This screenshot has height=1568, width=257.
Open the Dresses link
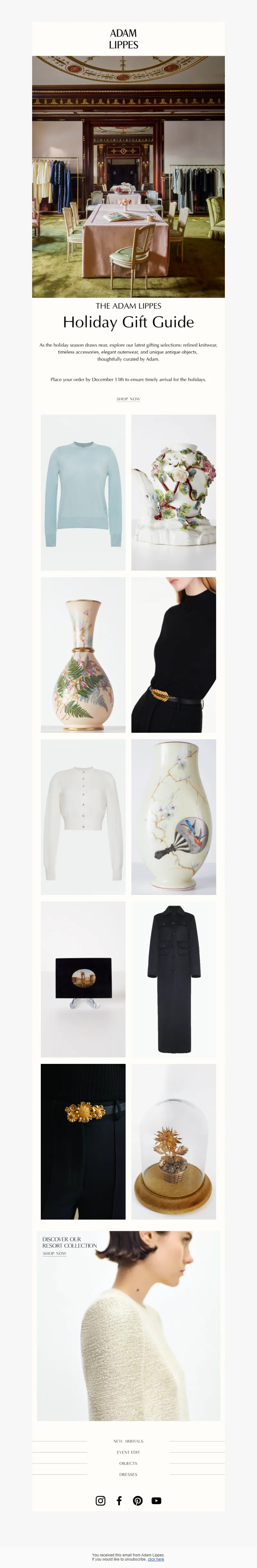click(128, 1474)
